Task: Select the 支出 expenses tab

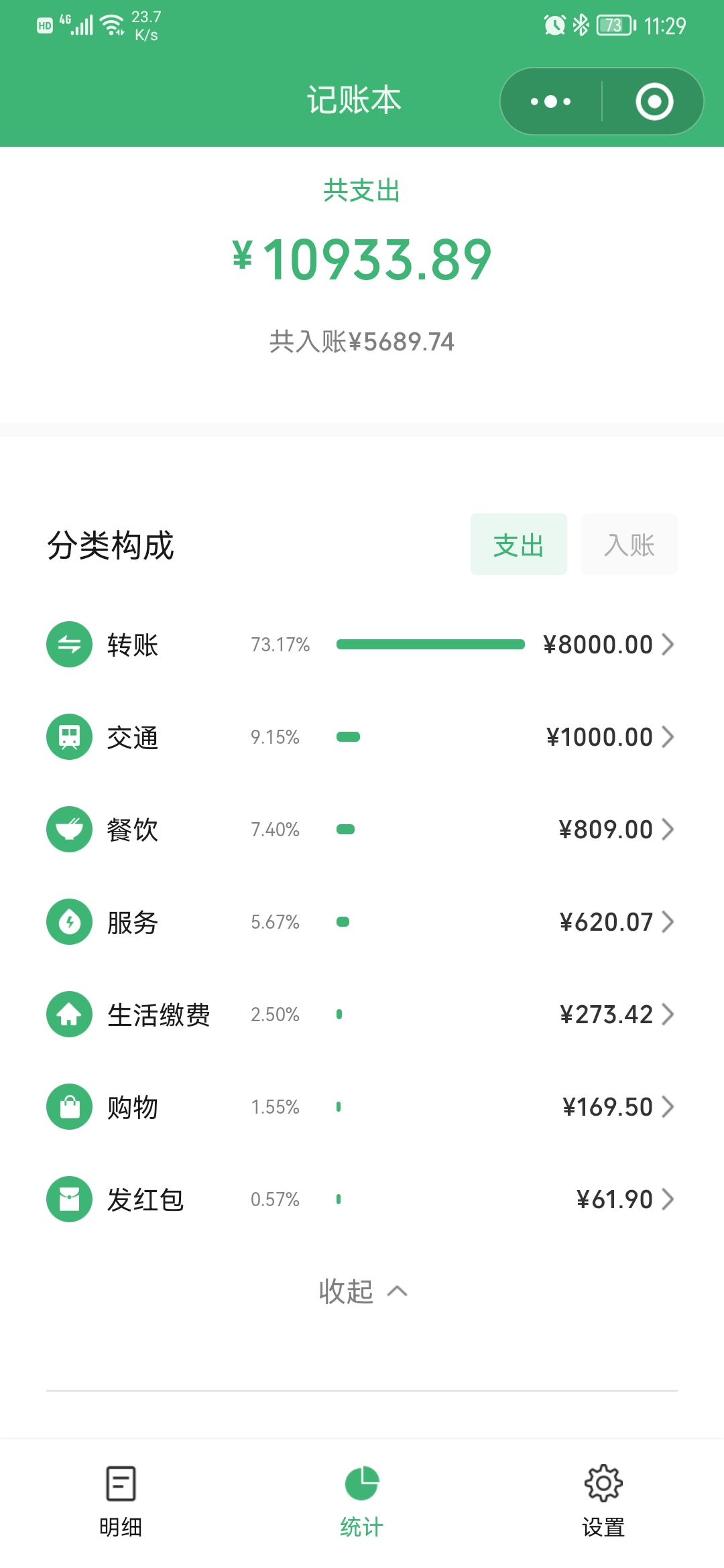Action: [x=518, y=545]
